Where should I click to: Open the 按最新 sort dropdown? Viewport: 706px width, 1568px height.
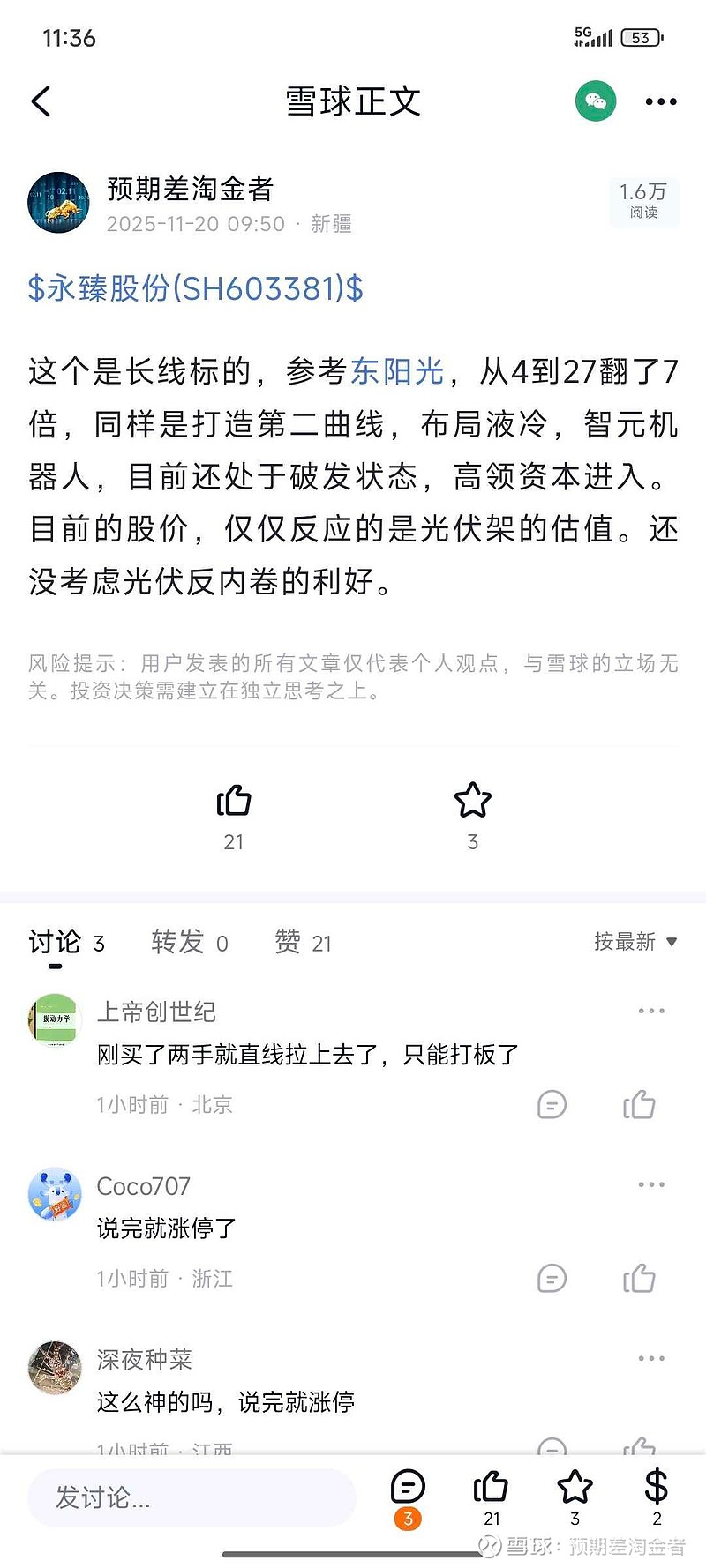click(x=634, y=942)
